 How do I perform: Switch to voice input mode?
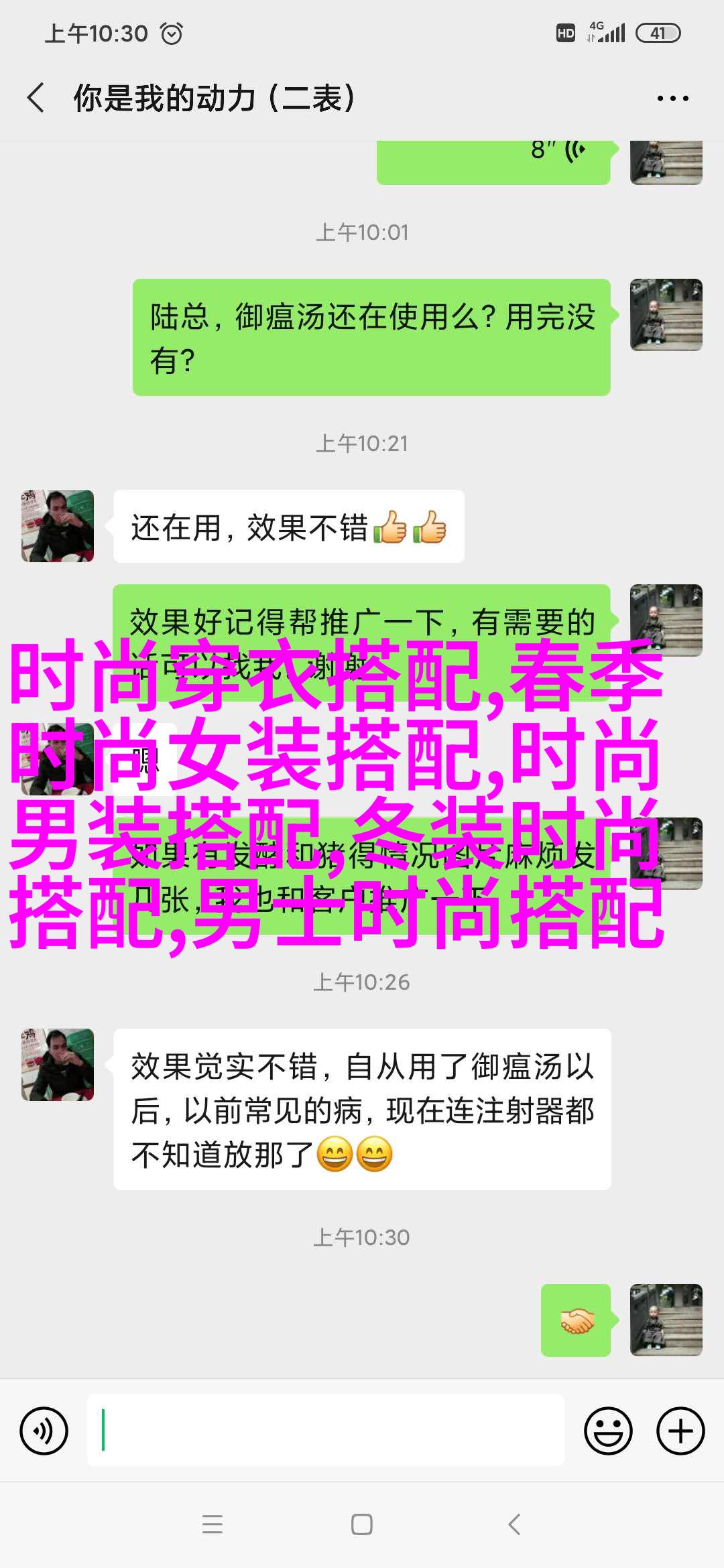click(44, 1431)
